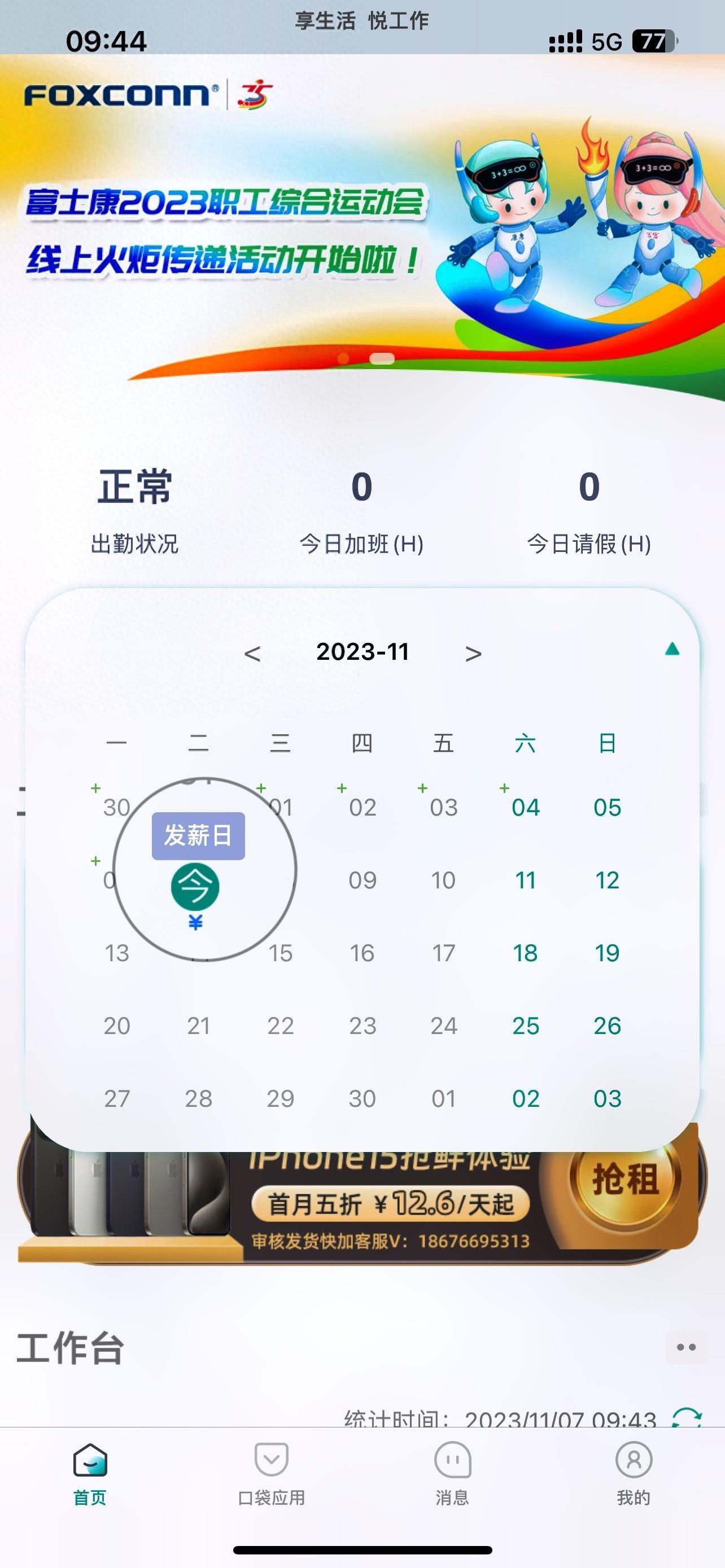Select date 23 in the calendar
Viewport: 725px width, 1568px height.
(362, 1026)
